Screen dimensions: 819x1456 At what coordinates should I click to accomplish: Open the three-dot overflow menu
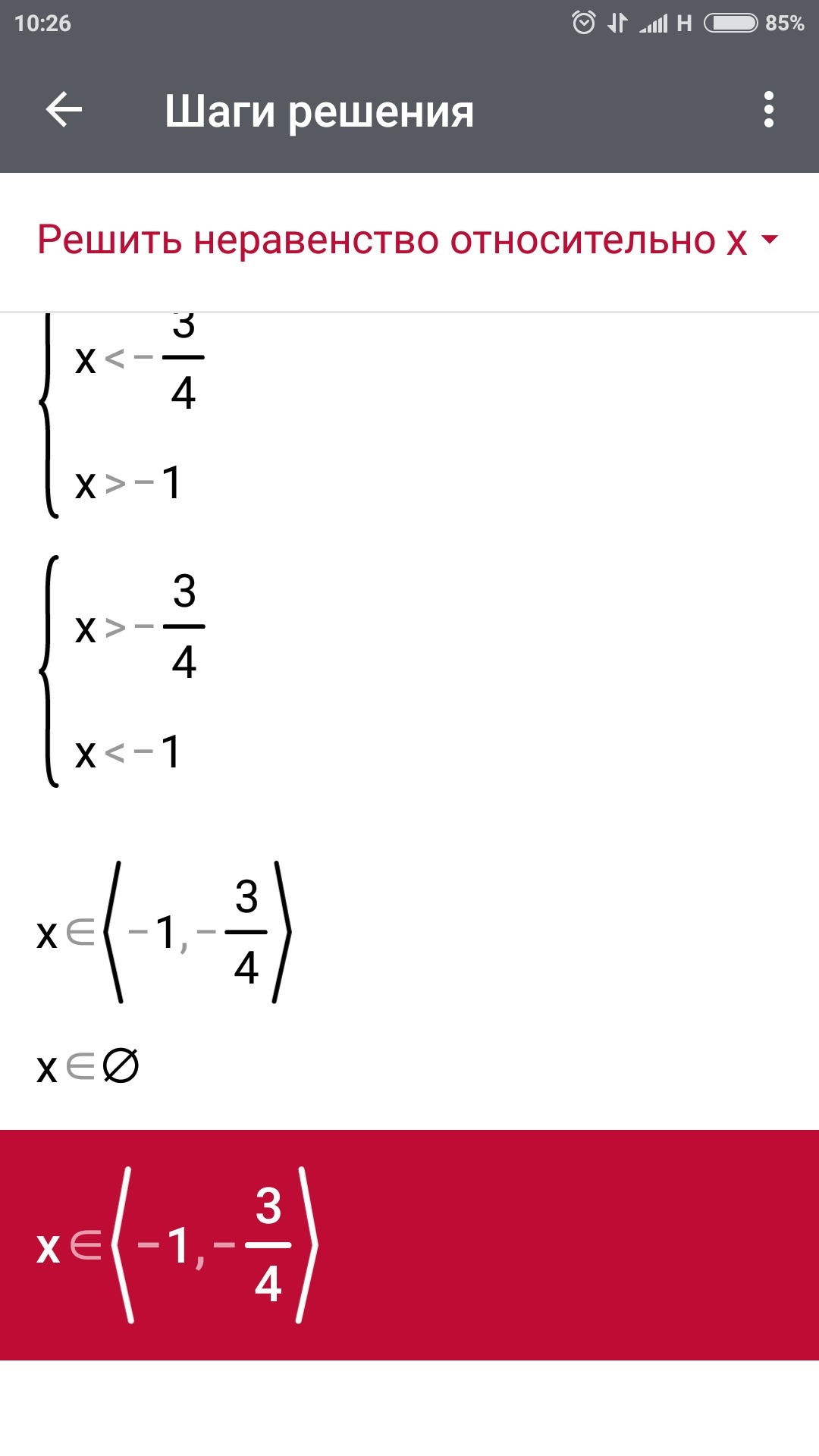coord(769,110)
